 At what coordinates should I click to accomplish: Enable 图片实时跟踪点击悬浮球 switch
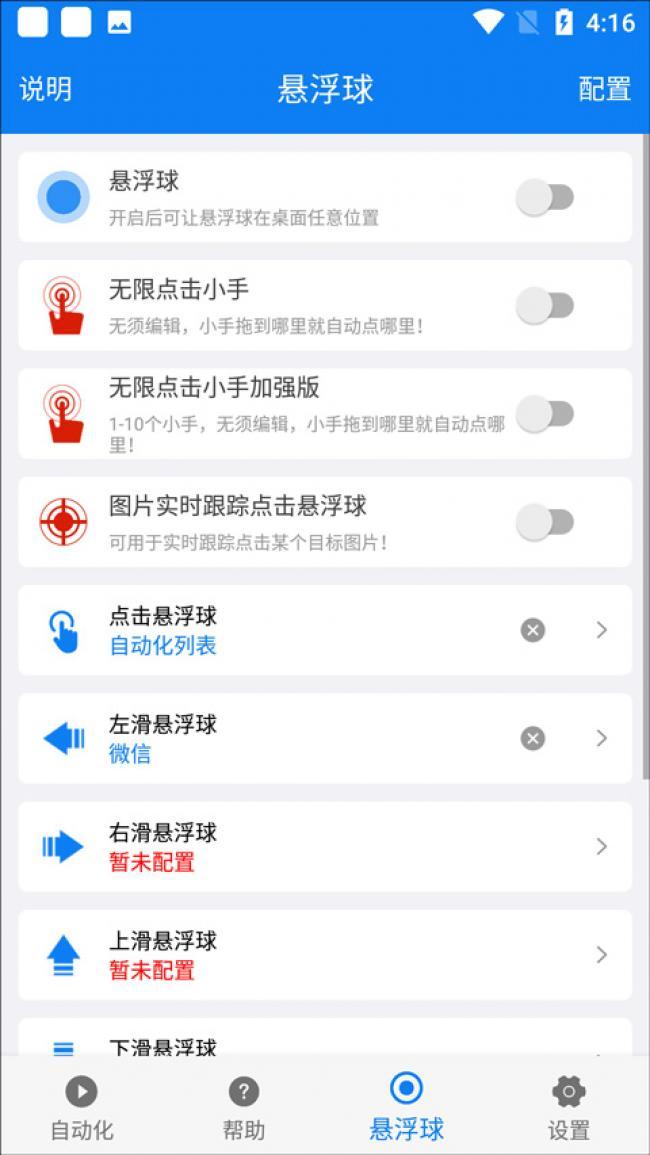(x=545, y=521)
